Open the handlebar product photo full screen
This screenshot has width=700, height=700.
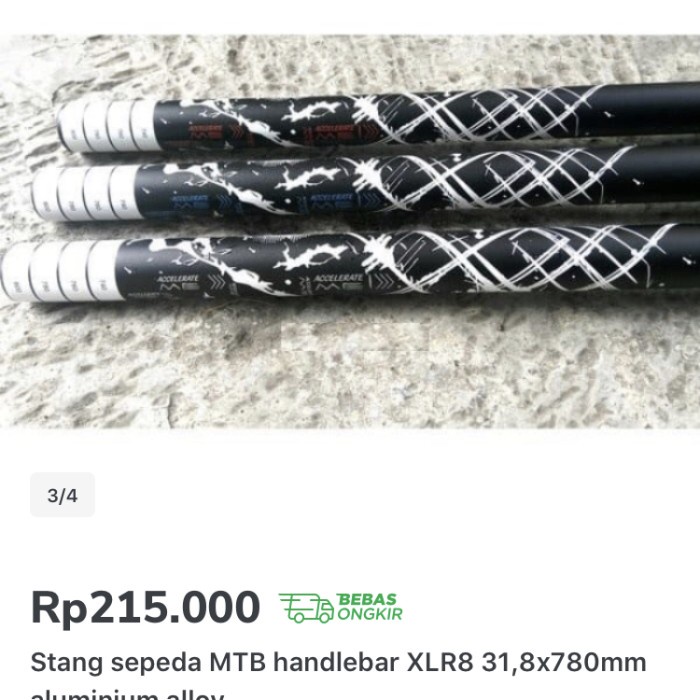point(350,230)
